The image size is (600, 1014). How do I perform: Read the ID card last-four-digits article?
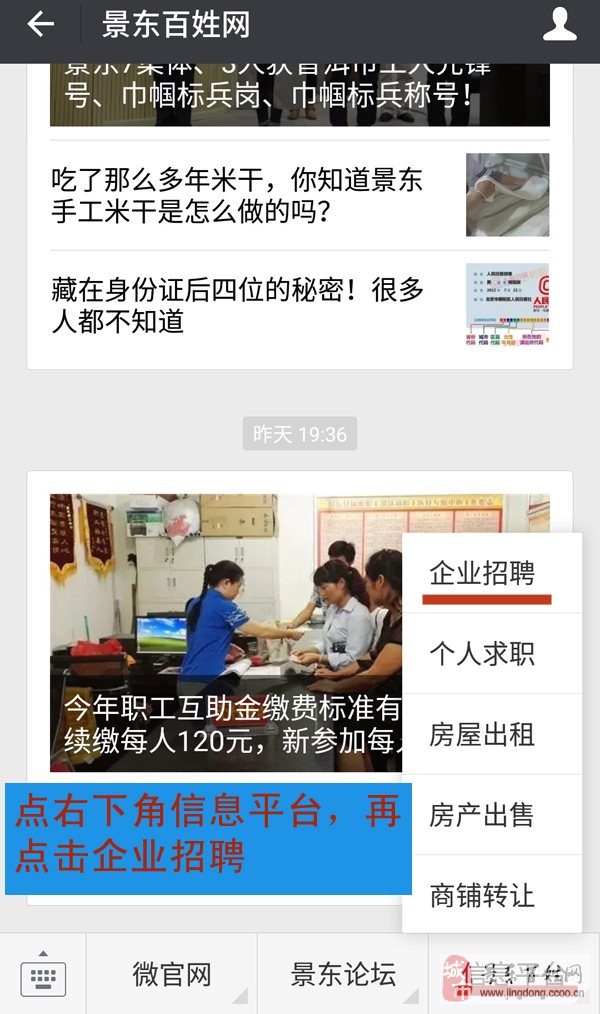[x=238, y=306]
